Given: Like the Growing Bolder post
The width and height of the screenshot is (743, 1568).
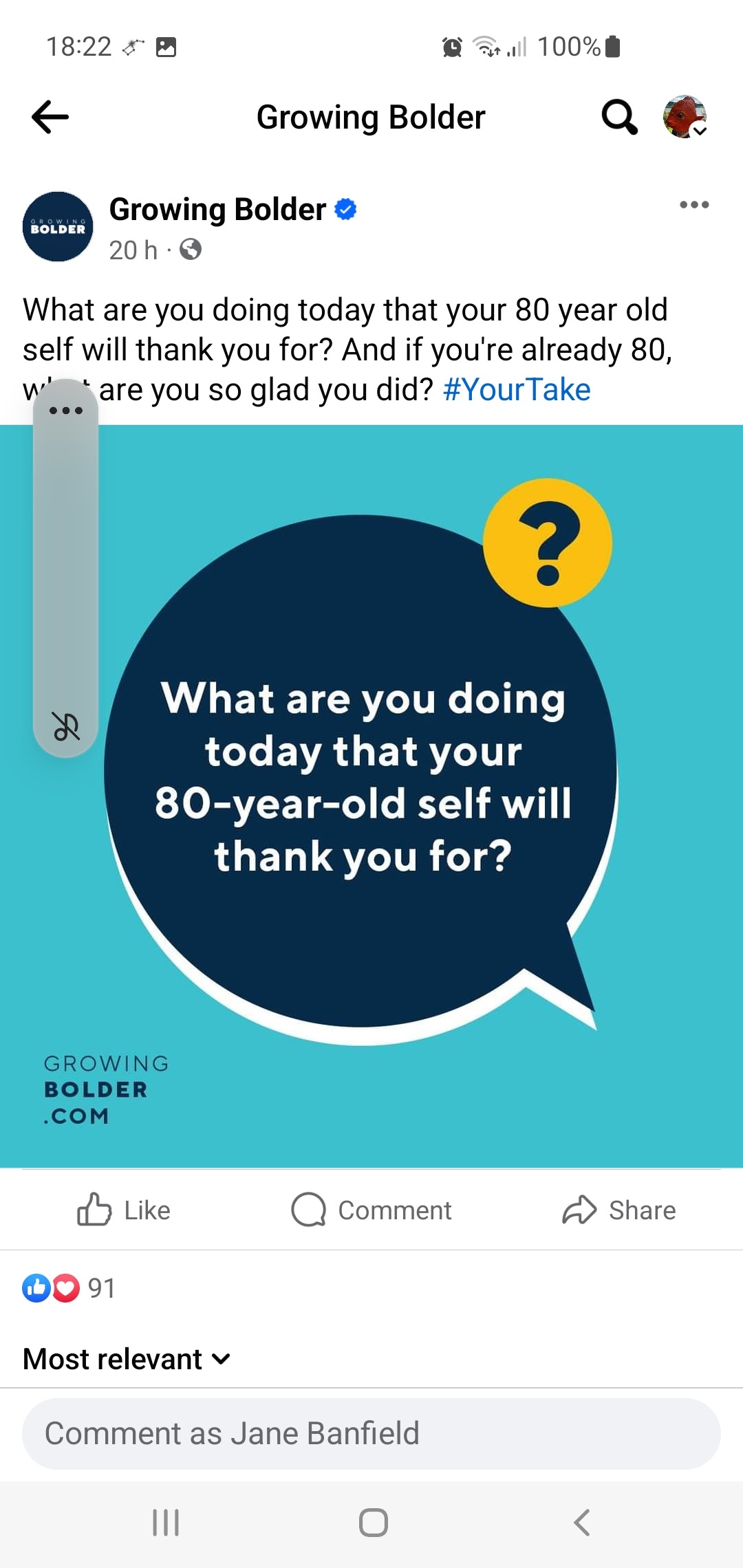Looking at the screenshot, I should (124, 1210).
